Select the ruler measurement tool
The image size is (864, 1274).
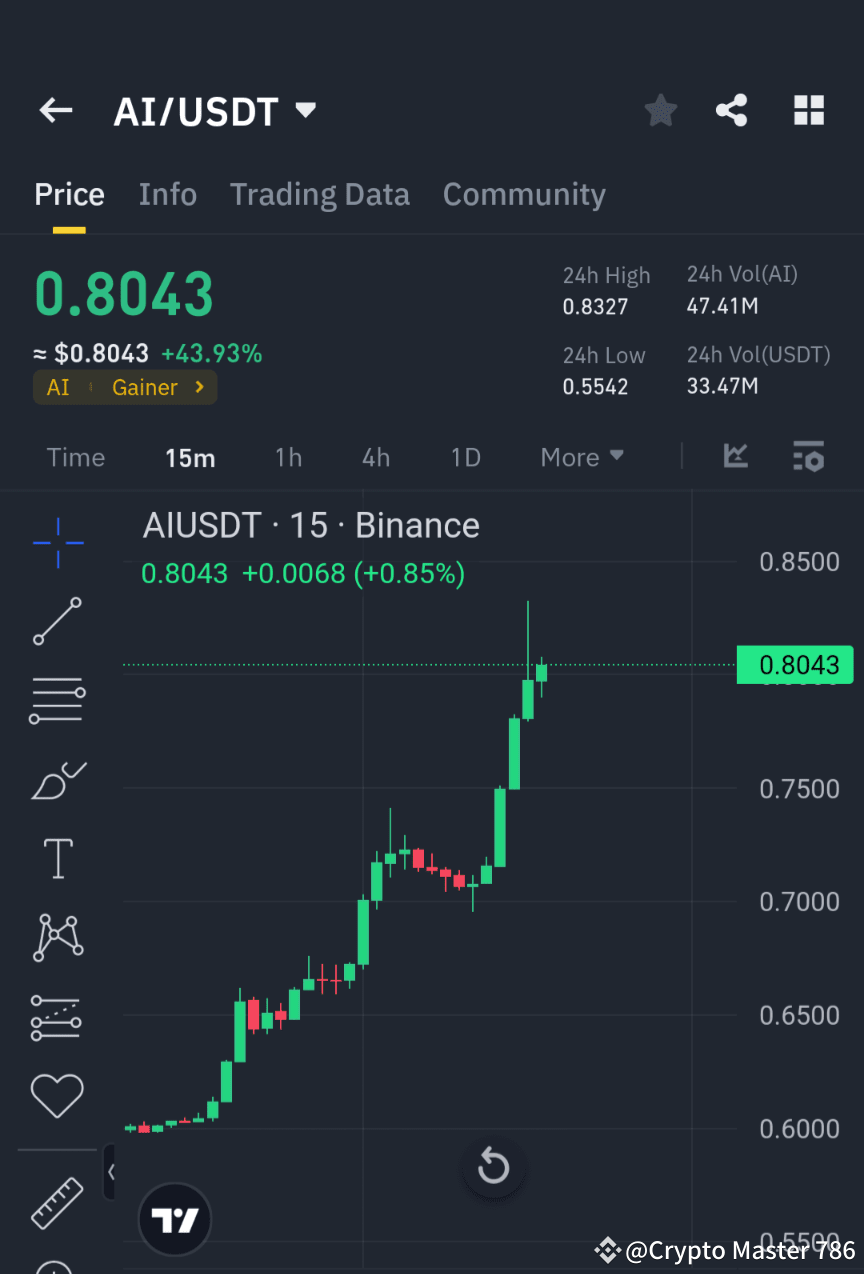[57, 1203]
